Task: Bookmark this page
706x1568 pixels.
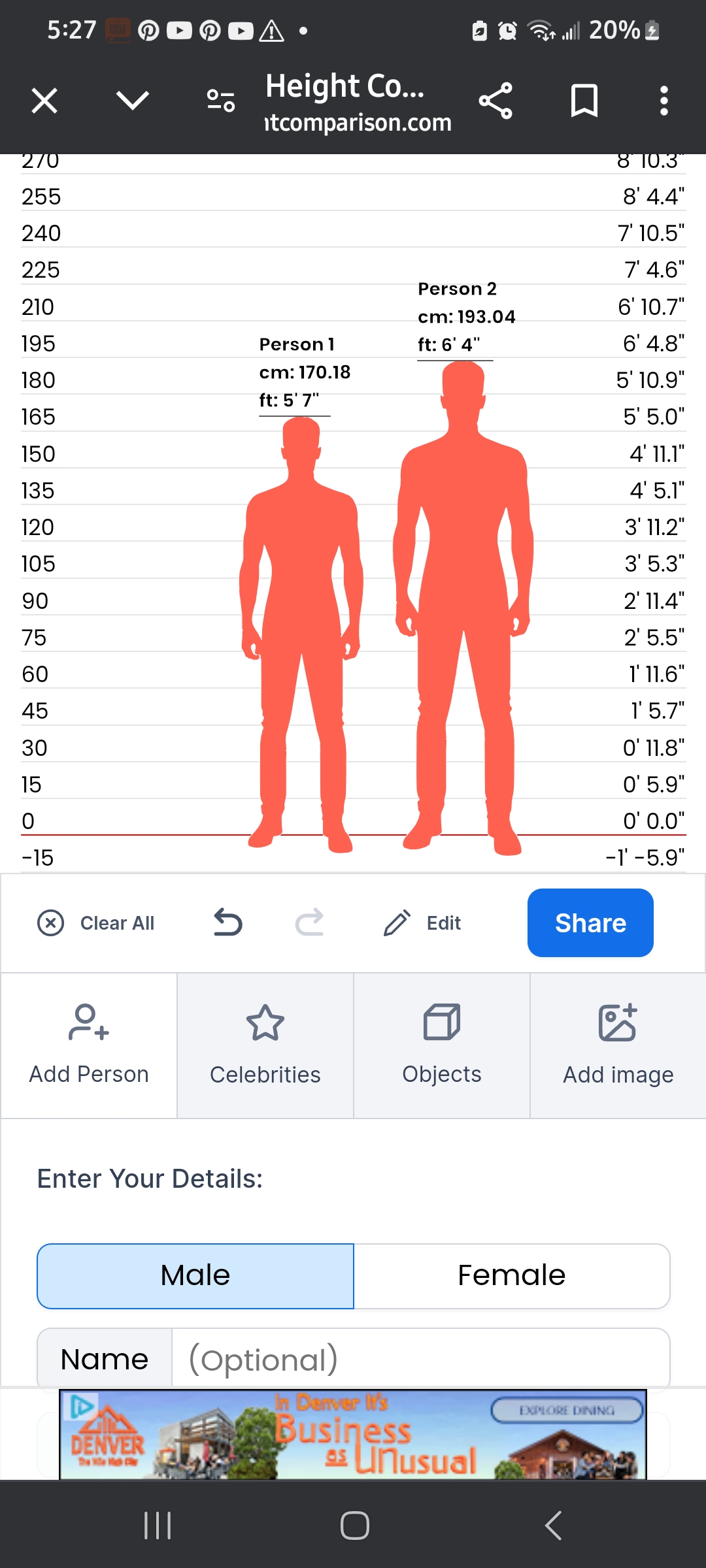Action: click(584, 101)
